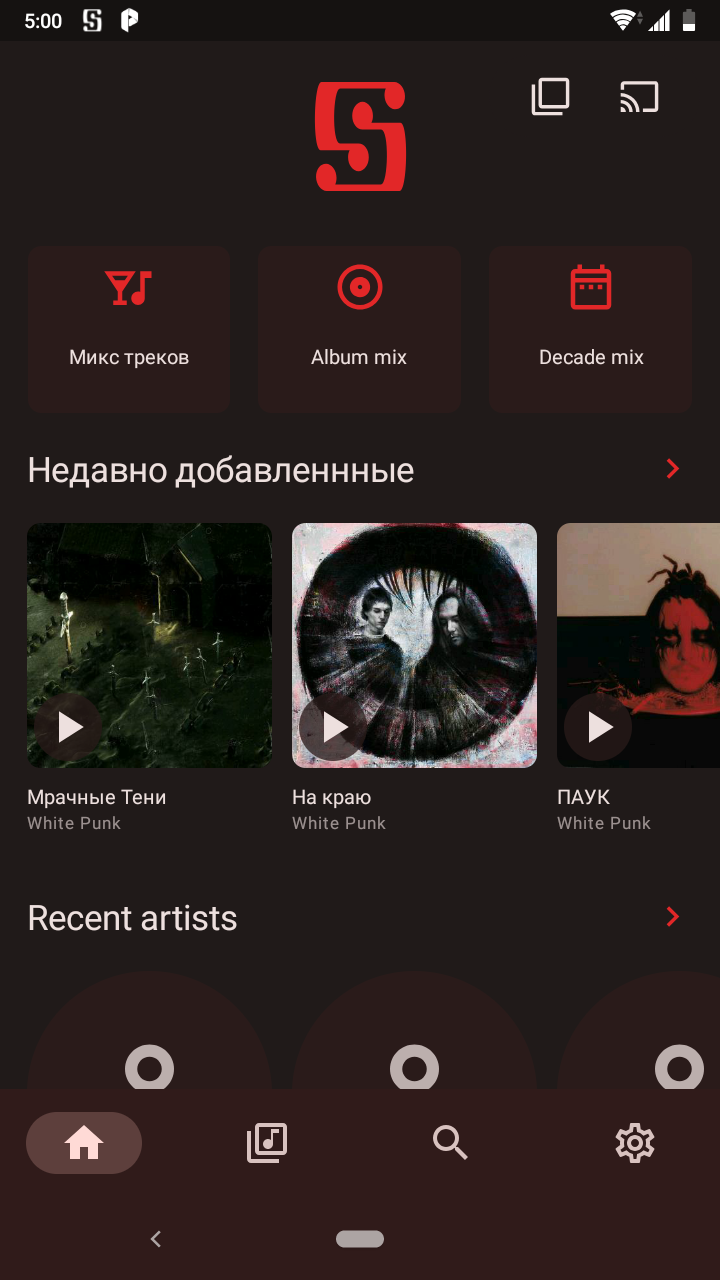Open the stacked windows icon

(550, 97)
